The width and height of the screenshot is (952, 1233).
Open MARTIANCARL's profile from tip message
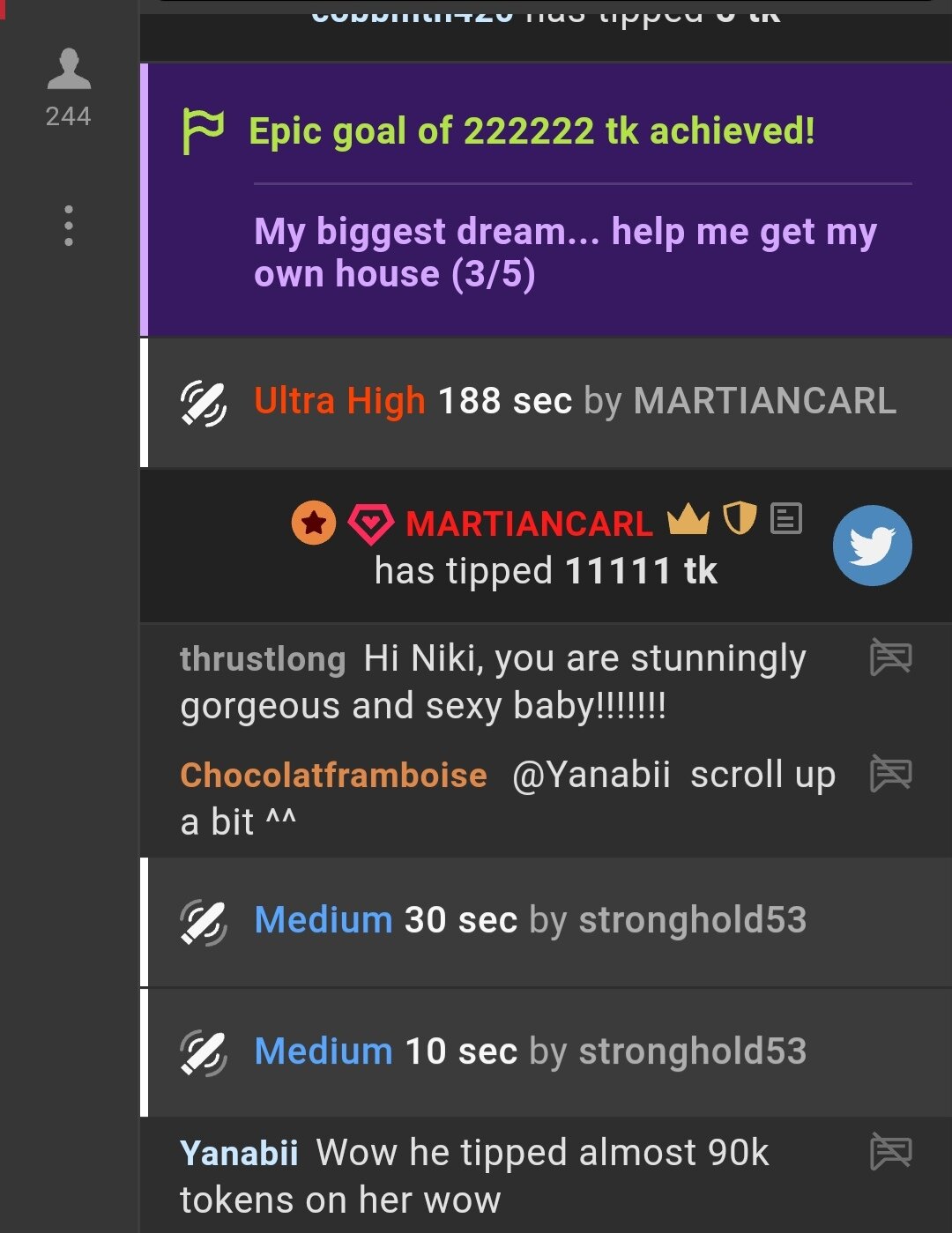(x=529, y=524)
